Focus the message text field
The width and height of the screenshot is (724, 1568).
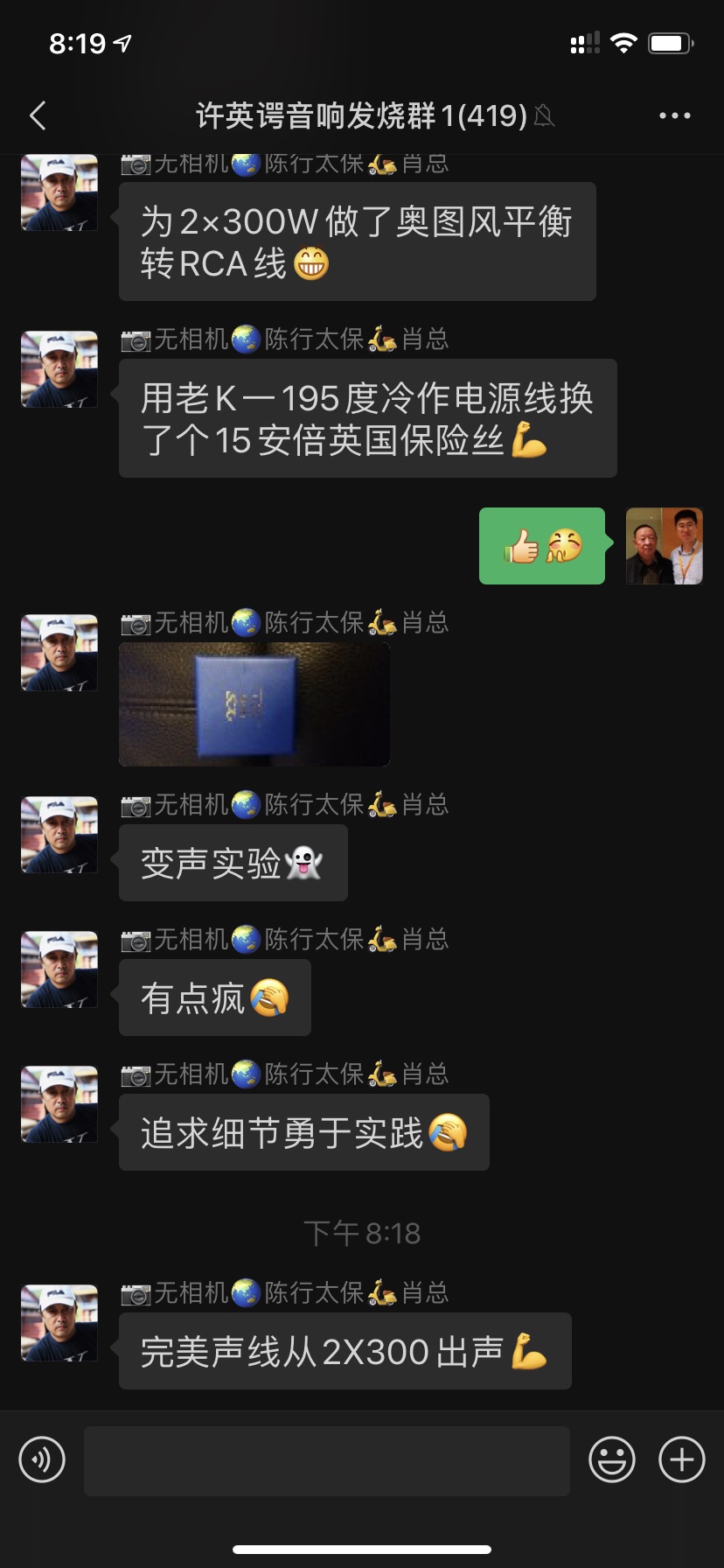326,1460
